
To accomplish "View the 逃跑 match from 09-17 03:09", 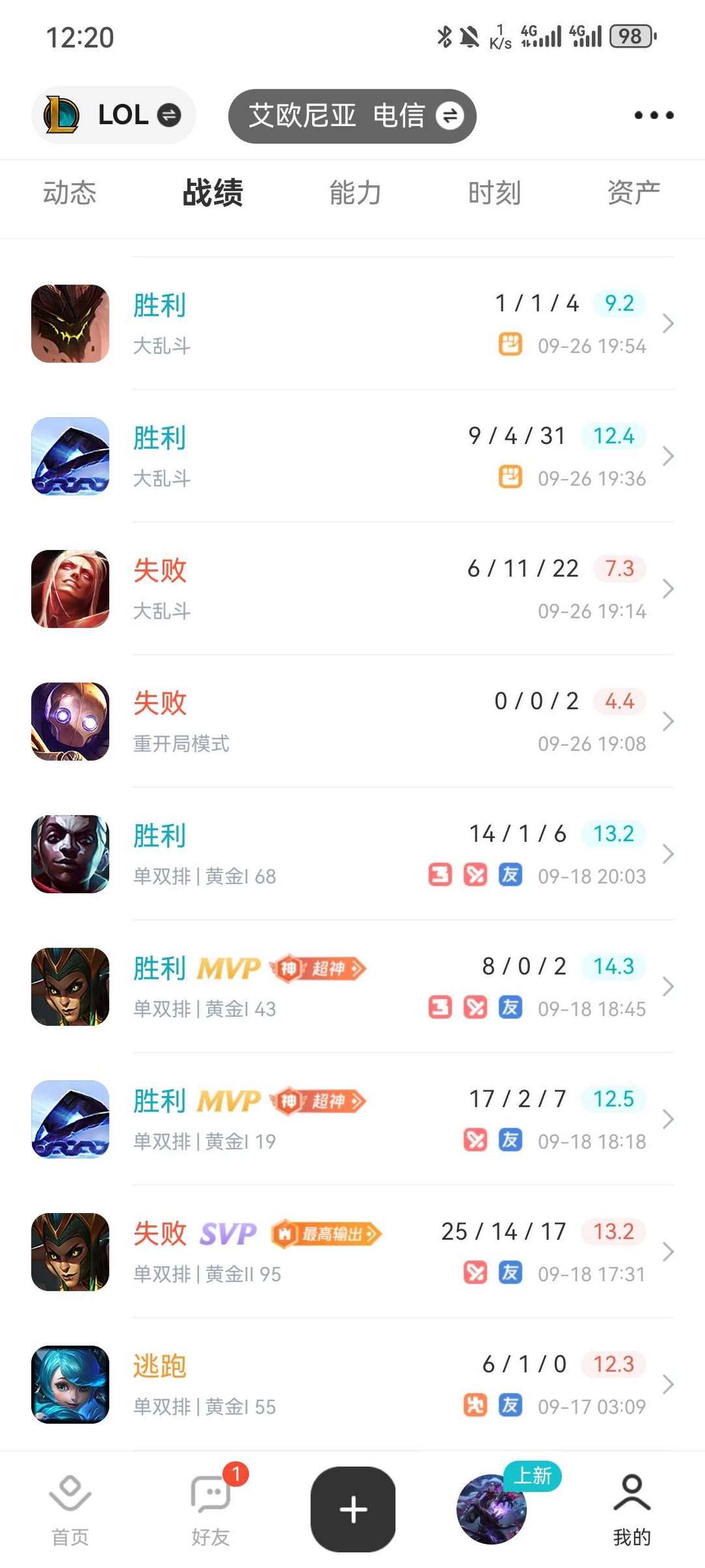I will tap(352, 1385).
